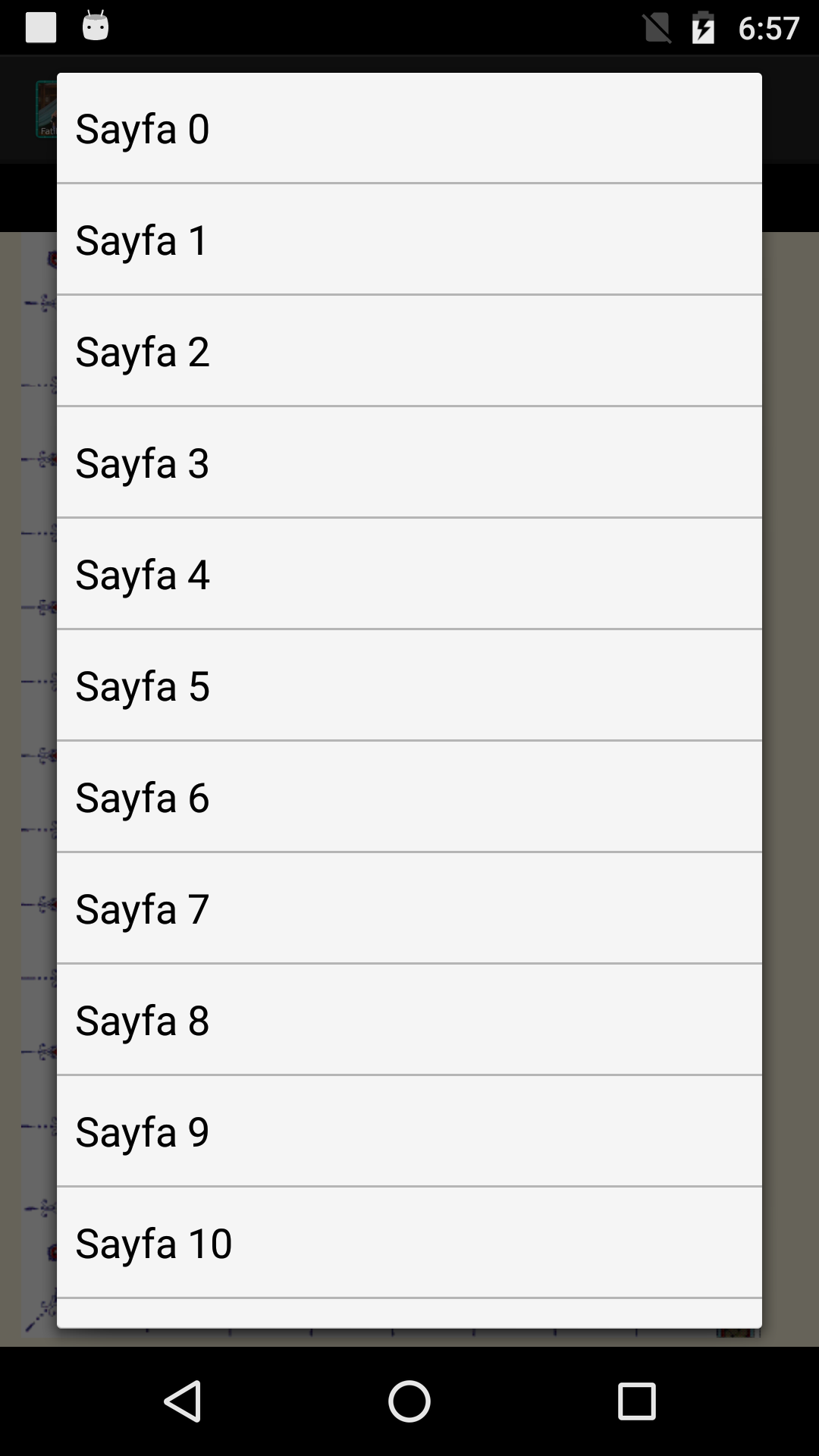
Task: Choose Sayfa 1
Action: coord(409,240)
